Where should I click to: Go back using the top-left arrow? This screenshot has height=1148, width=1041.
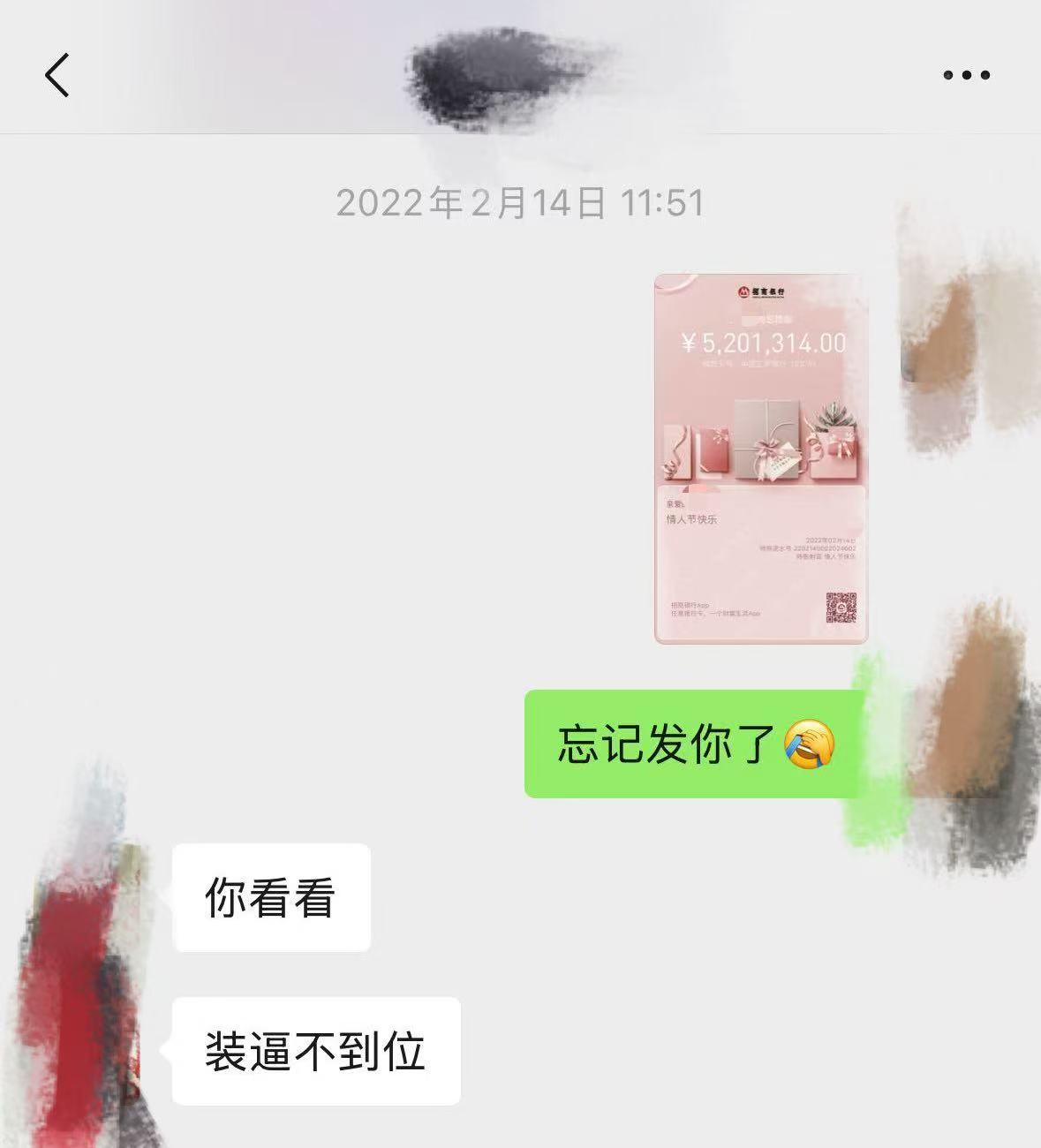tap(57, 75)
